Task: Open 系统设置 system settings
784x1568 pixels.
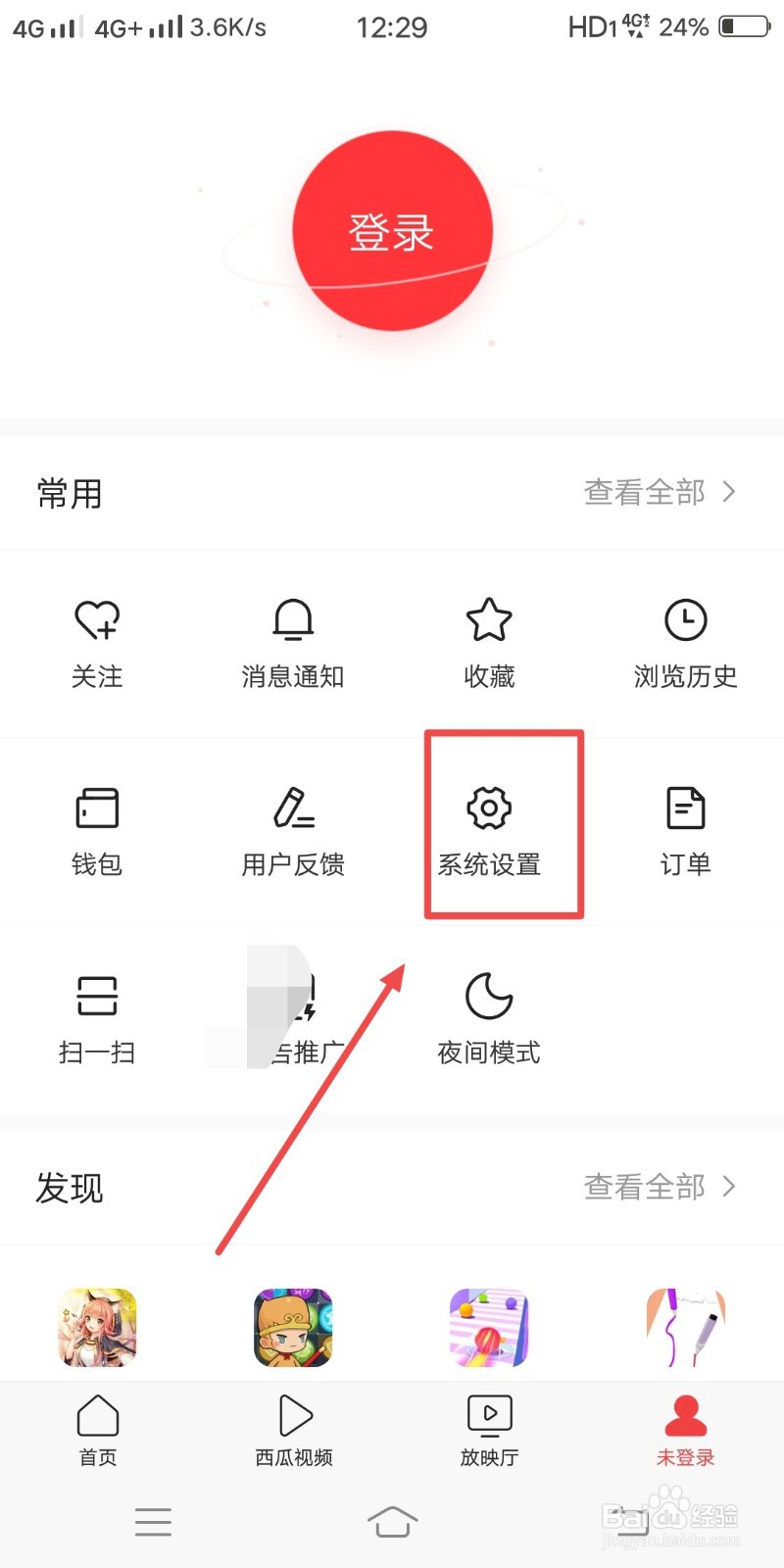Action: (488, 828)
